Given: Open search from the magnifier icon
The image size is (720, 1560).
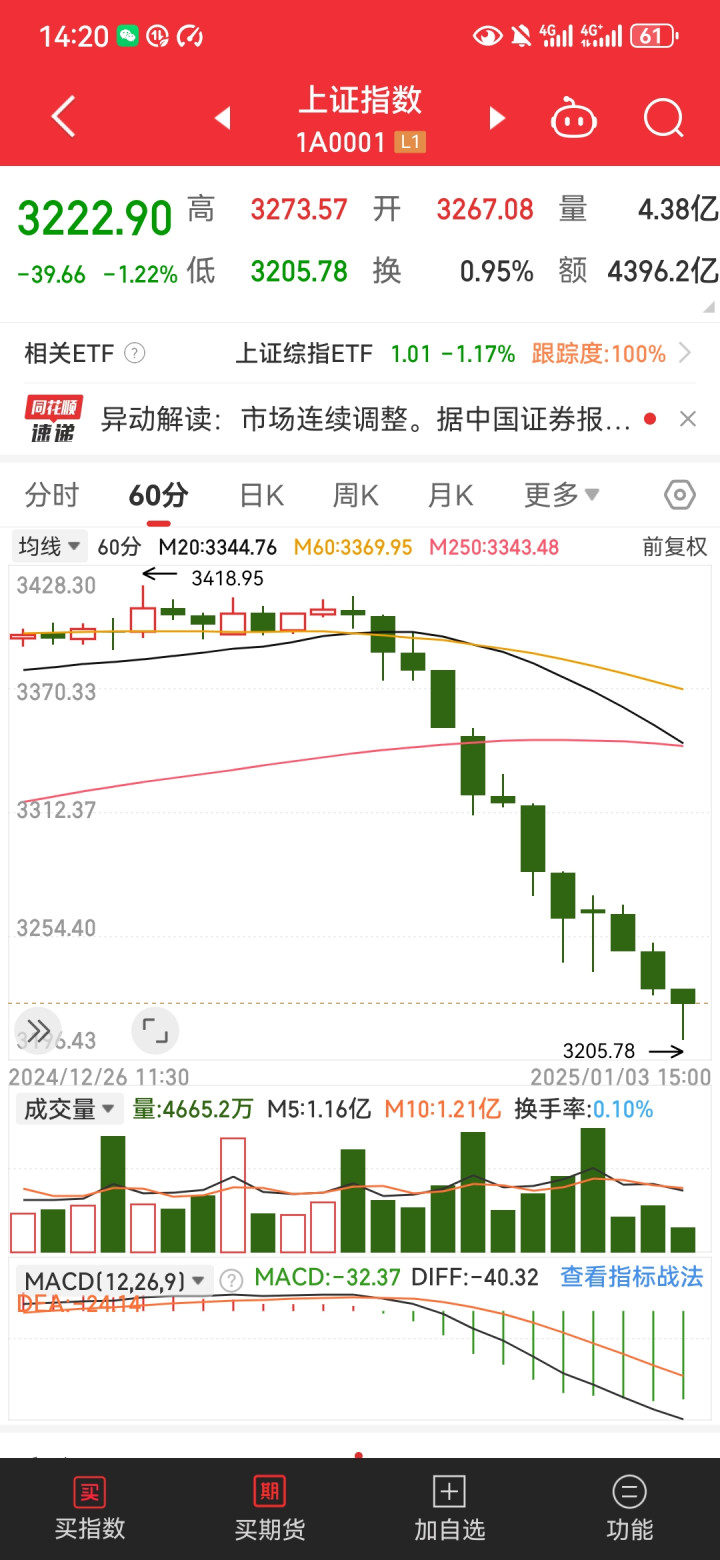Looking at the screenshot, I should click(663, 118).
